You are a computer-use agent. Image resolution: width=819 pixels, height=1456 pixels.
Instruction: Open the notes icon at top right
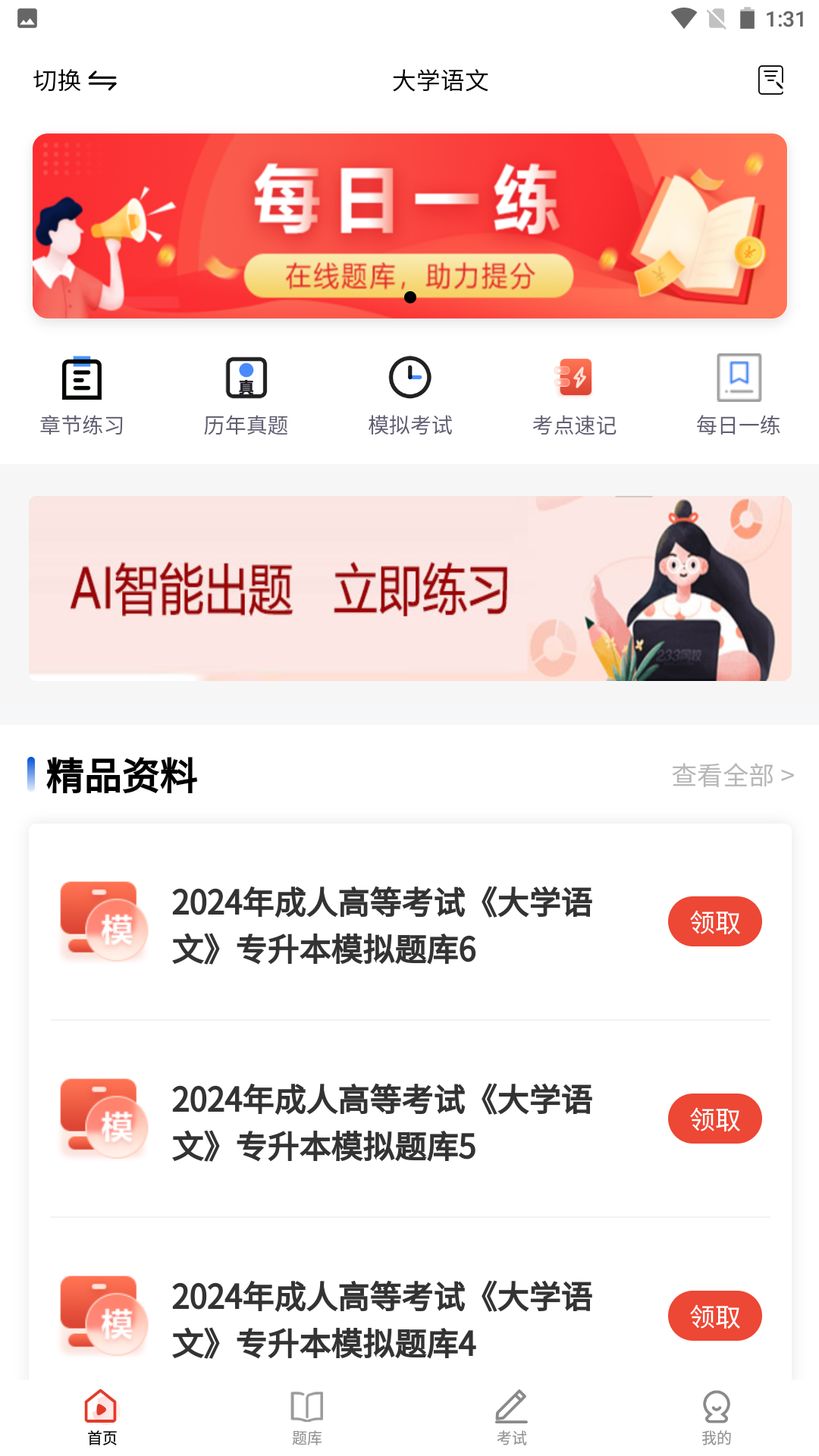pos(771,80)
